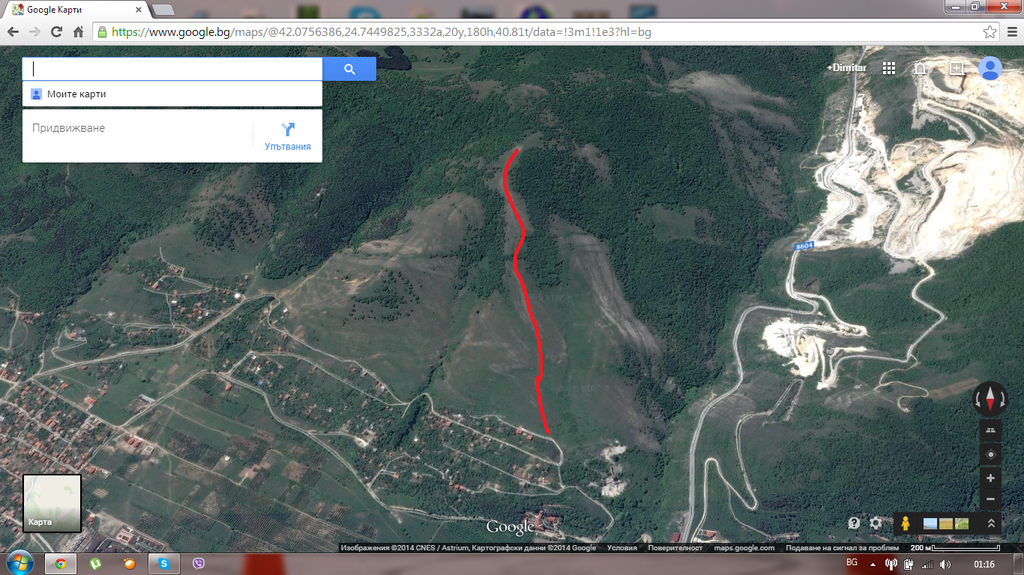This screenshot has width=1024, height=575.
Task: Open the Chrome menu button
Action: pos(1012,32)
